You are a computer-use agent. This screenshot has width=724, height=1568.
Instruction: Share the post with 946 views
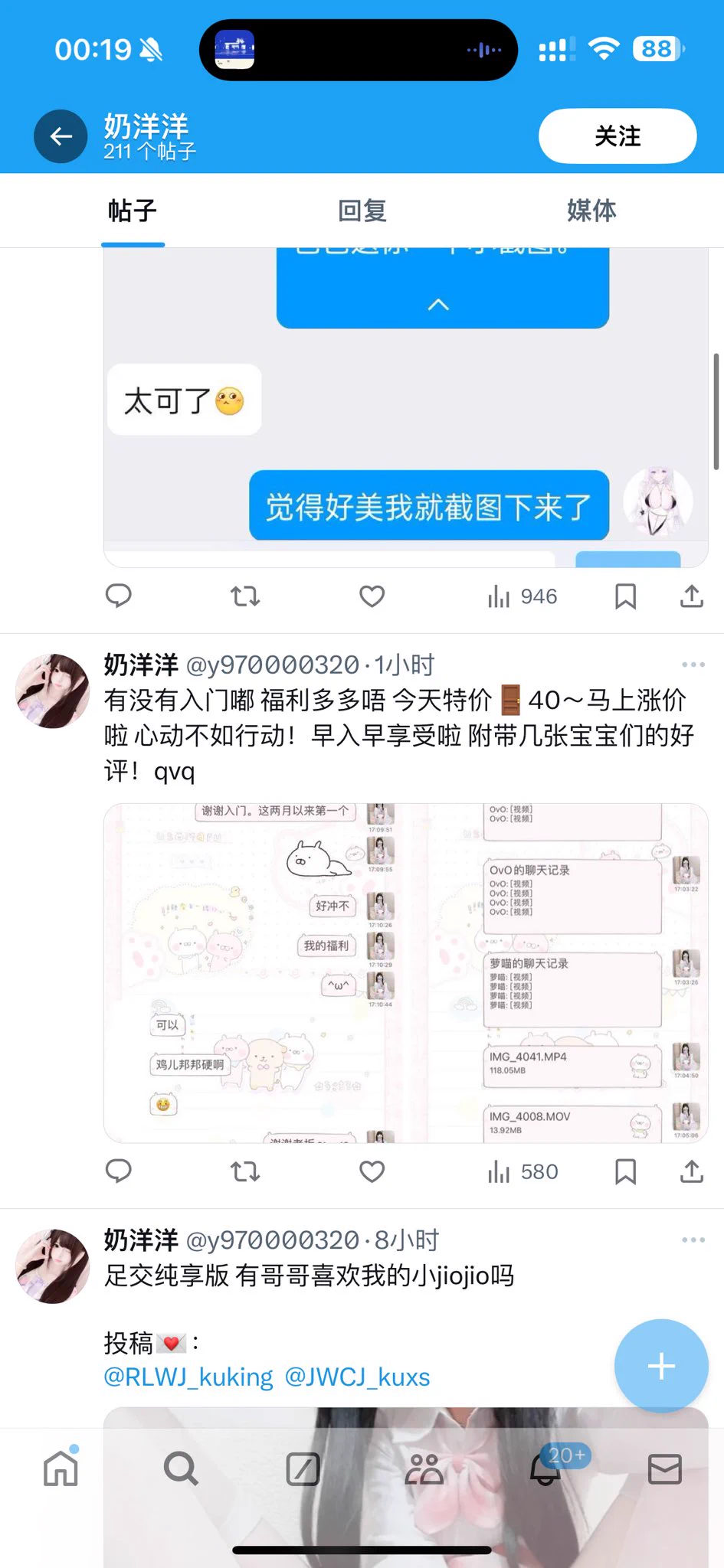point(691,596)
